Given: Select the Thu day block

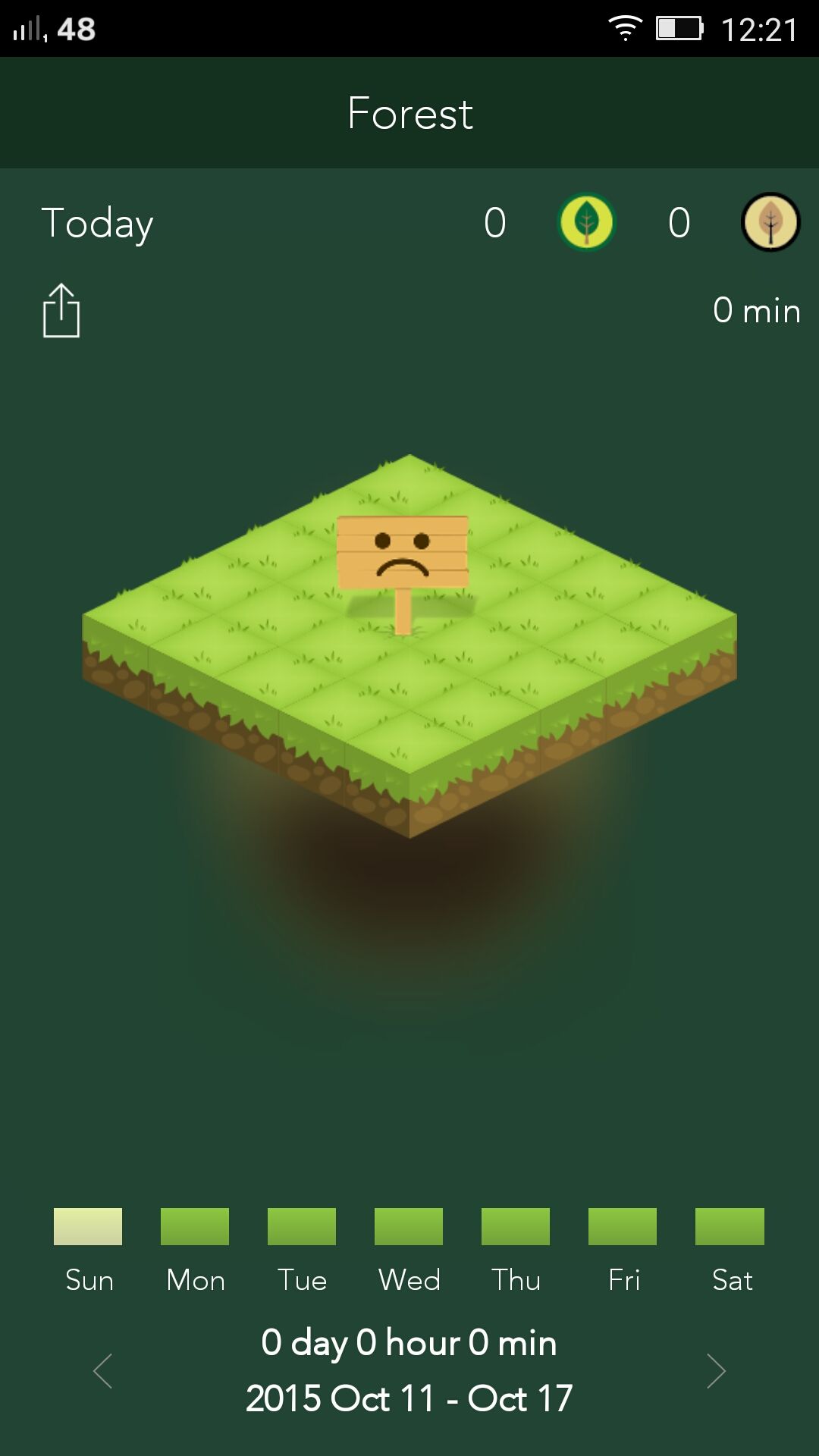Looking at the screenshot, I should point(516,1226).
